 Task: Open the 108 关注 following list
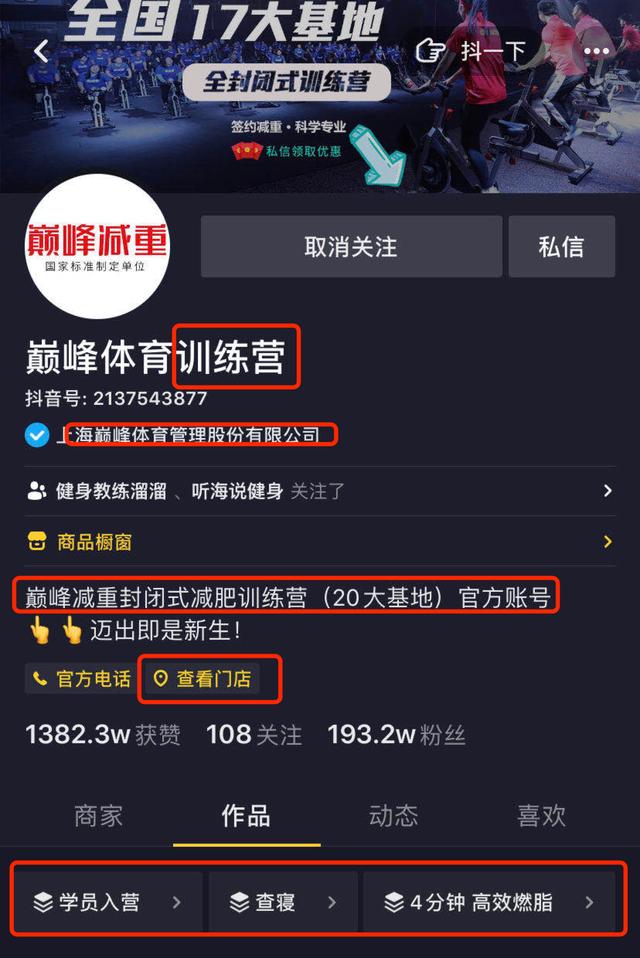253,735
